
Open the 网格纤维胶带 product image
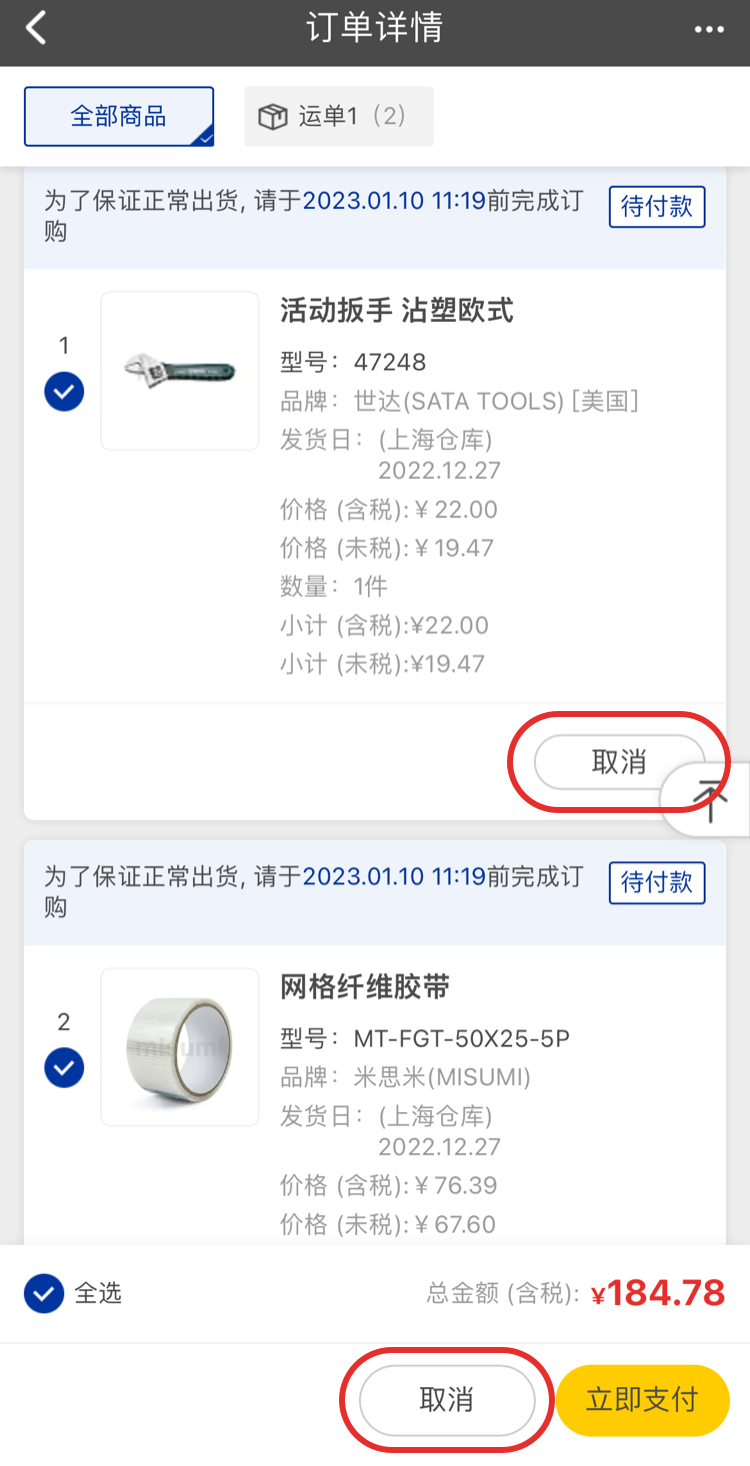tap(180, 1047)
